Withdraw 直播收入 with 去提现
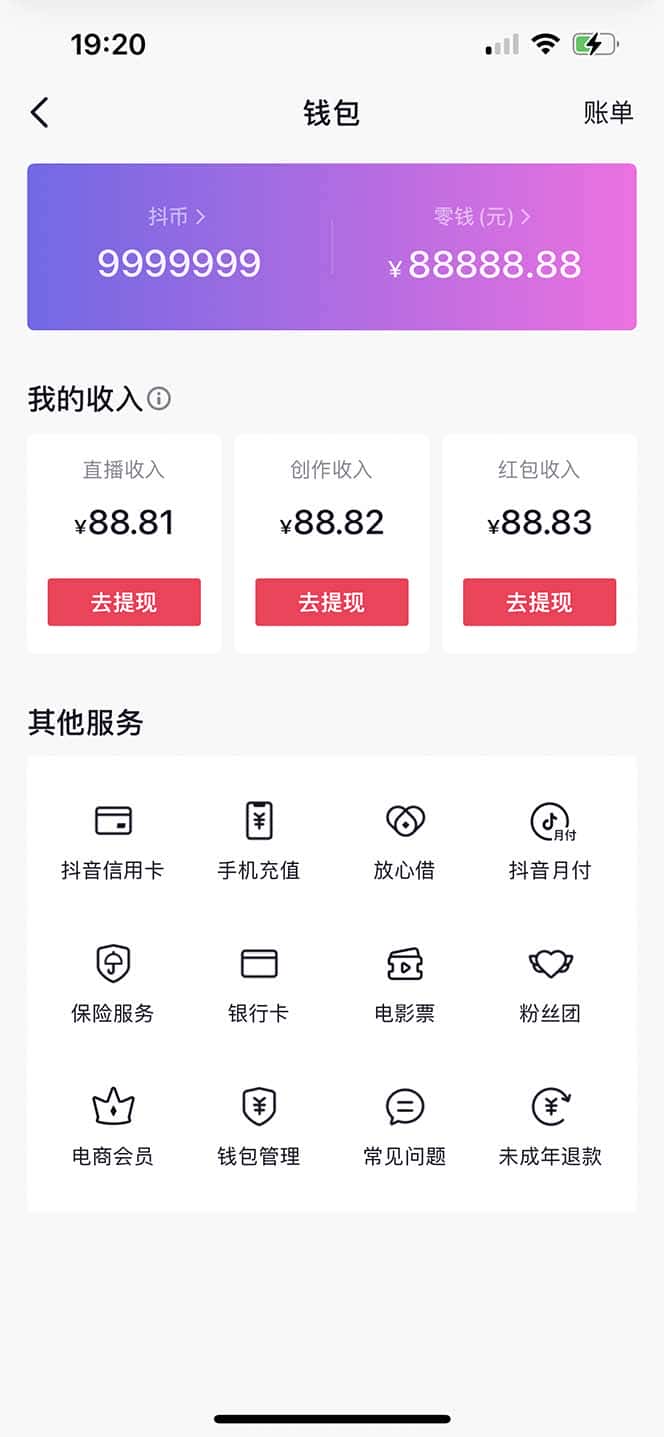664x1437 pixels. coord(124,602)
